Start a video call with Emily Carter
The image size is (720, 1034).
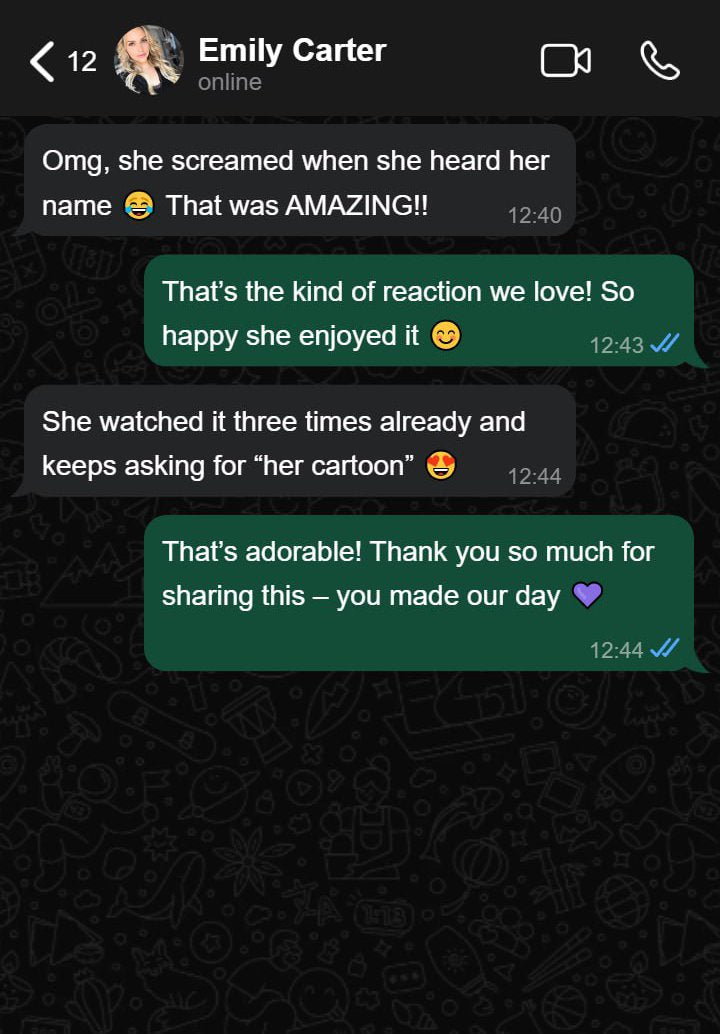pos(565,61)
